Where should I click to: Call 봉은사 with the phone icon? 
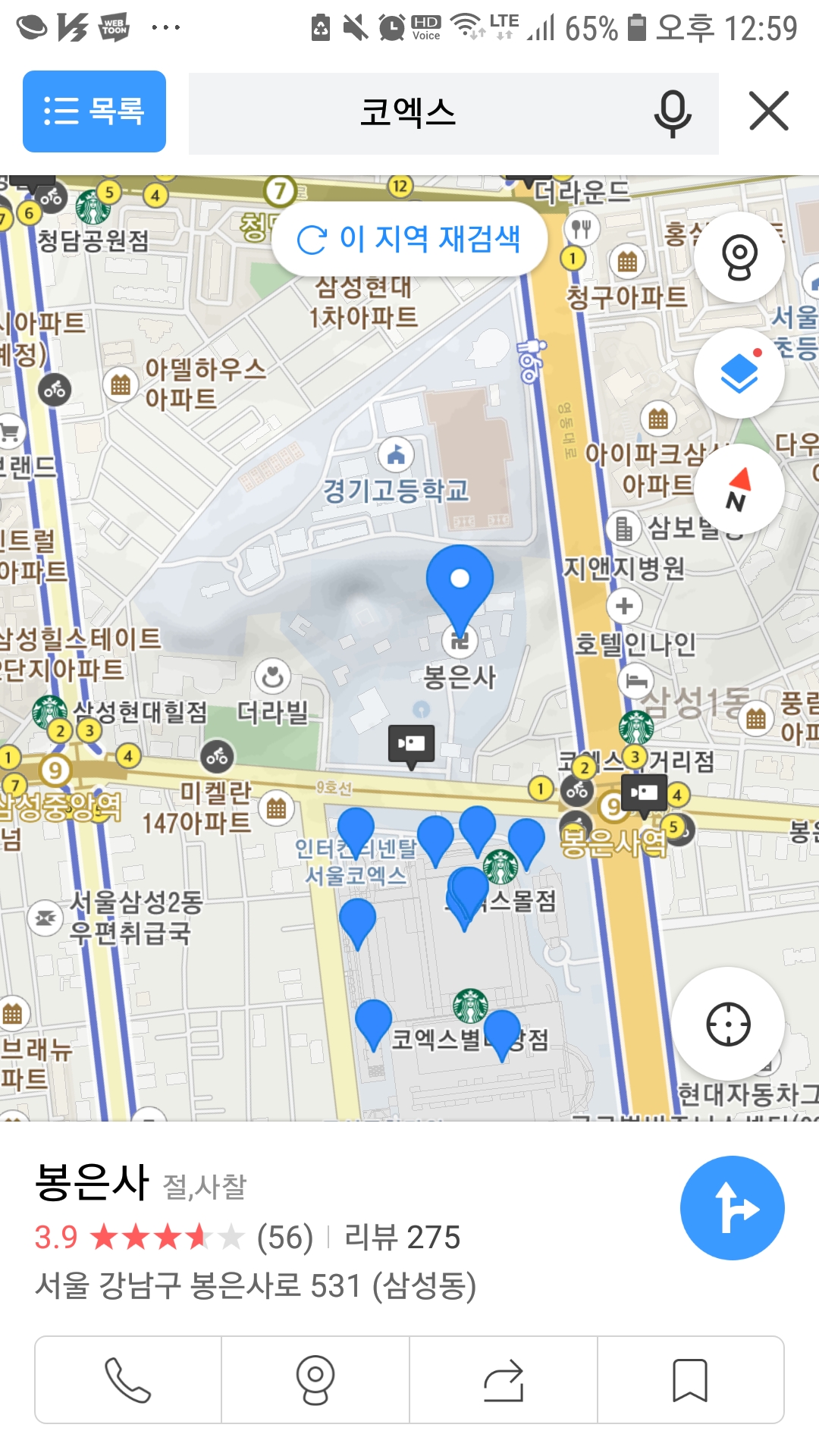coord(128,1379)
